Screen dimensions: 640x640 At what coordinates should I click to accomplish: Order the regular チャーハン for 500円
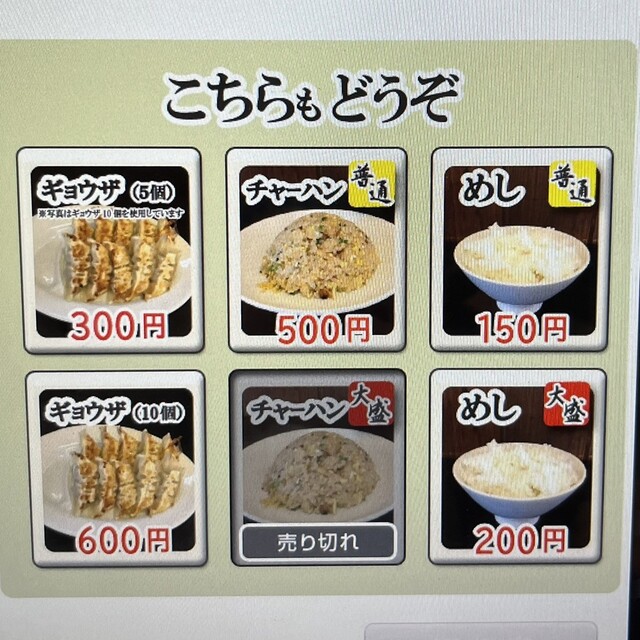point(316,250)
